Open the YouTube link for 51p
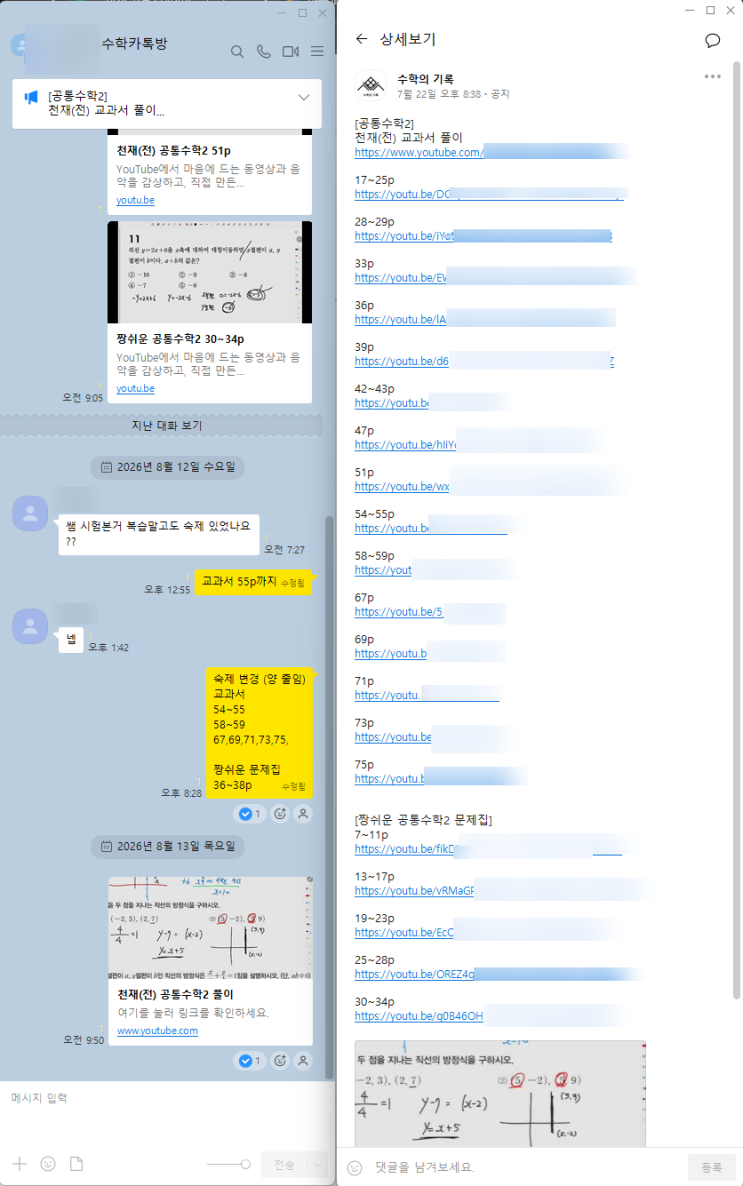 point(402,487)
